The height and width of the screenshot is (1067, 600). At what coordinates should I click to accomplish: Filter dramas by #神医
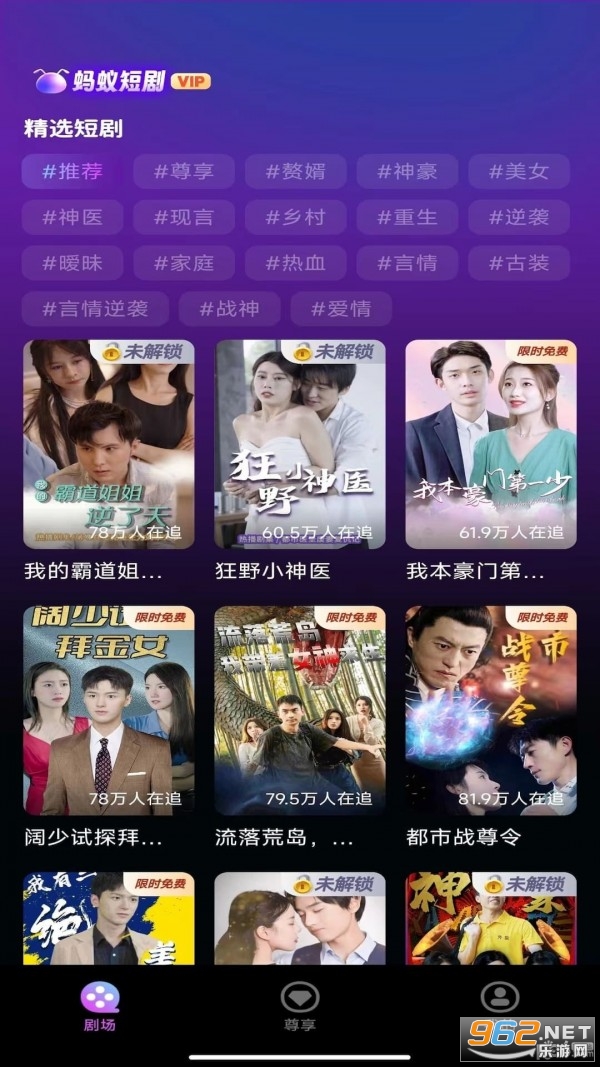click(x=72, y=217)
